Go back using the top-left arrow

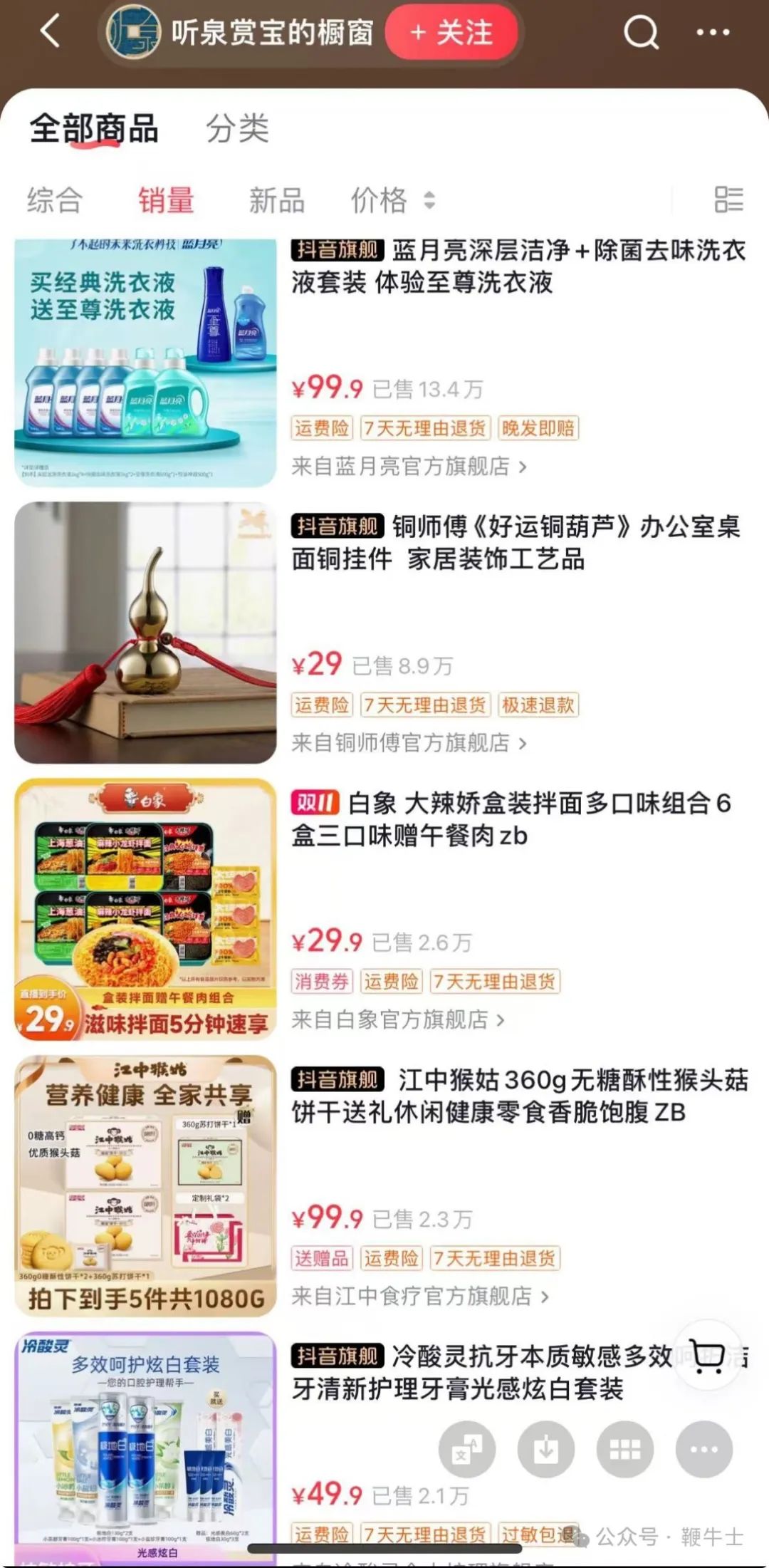coord(50,32)
